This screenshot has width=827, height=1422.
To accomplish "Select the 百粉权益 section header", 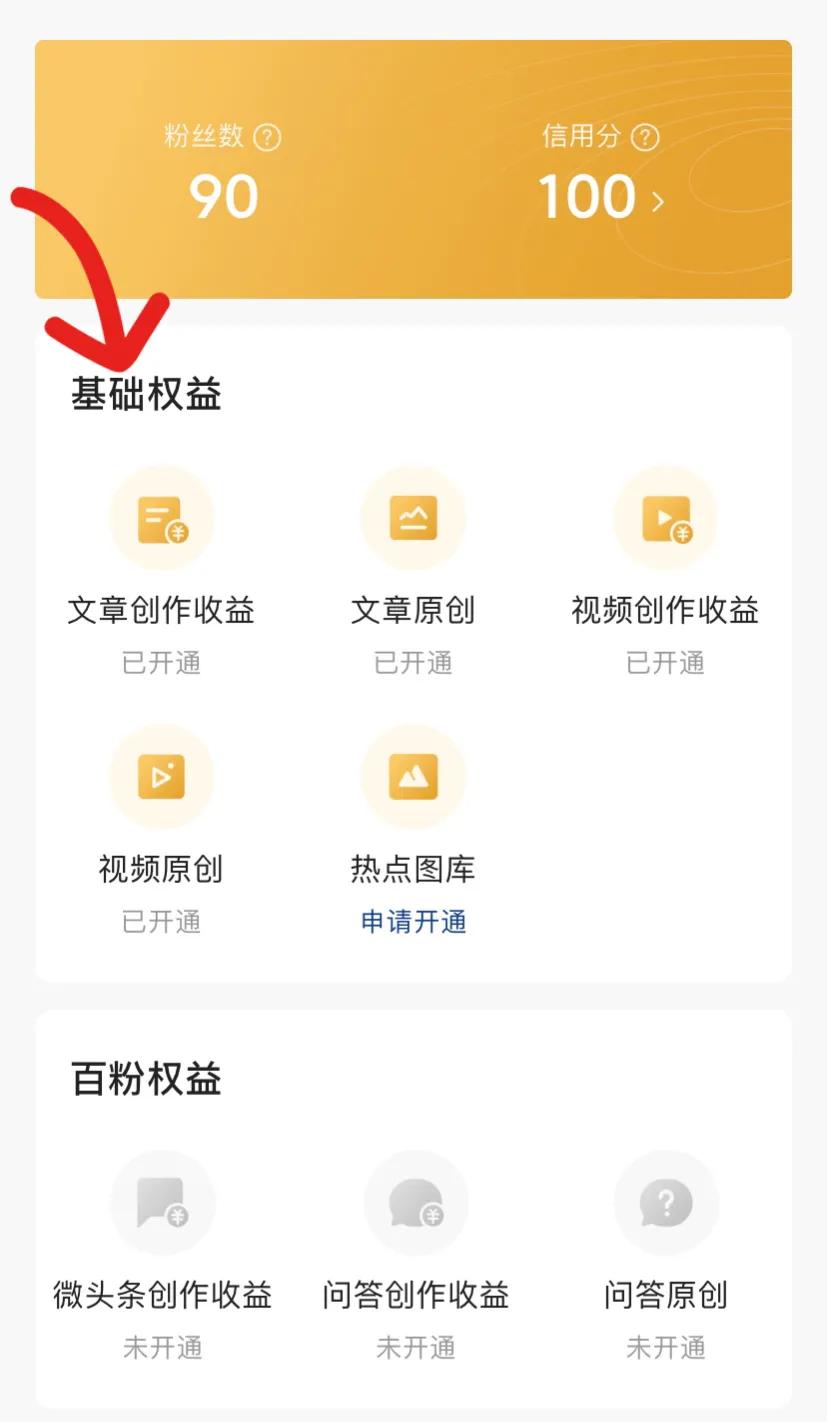I will click(146, 1078).
